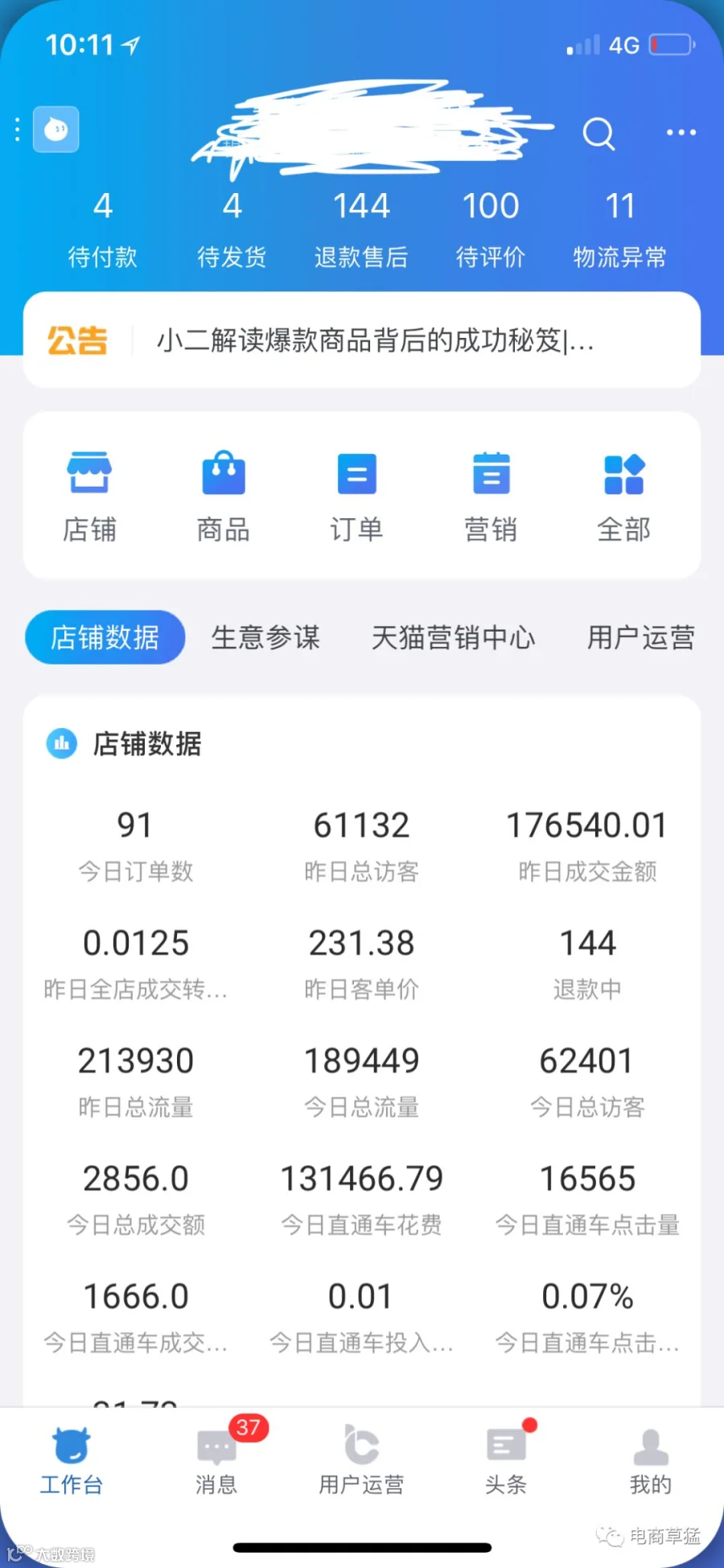
Task: Open 退款售后 refund requests
Action: pos(361,229)
